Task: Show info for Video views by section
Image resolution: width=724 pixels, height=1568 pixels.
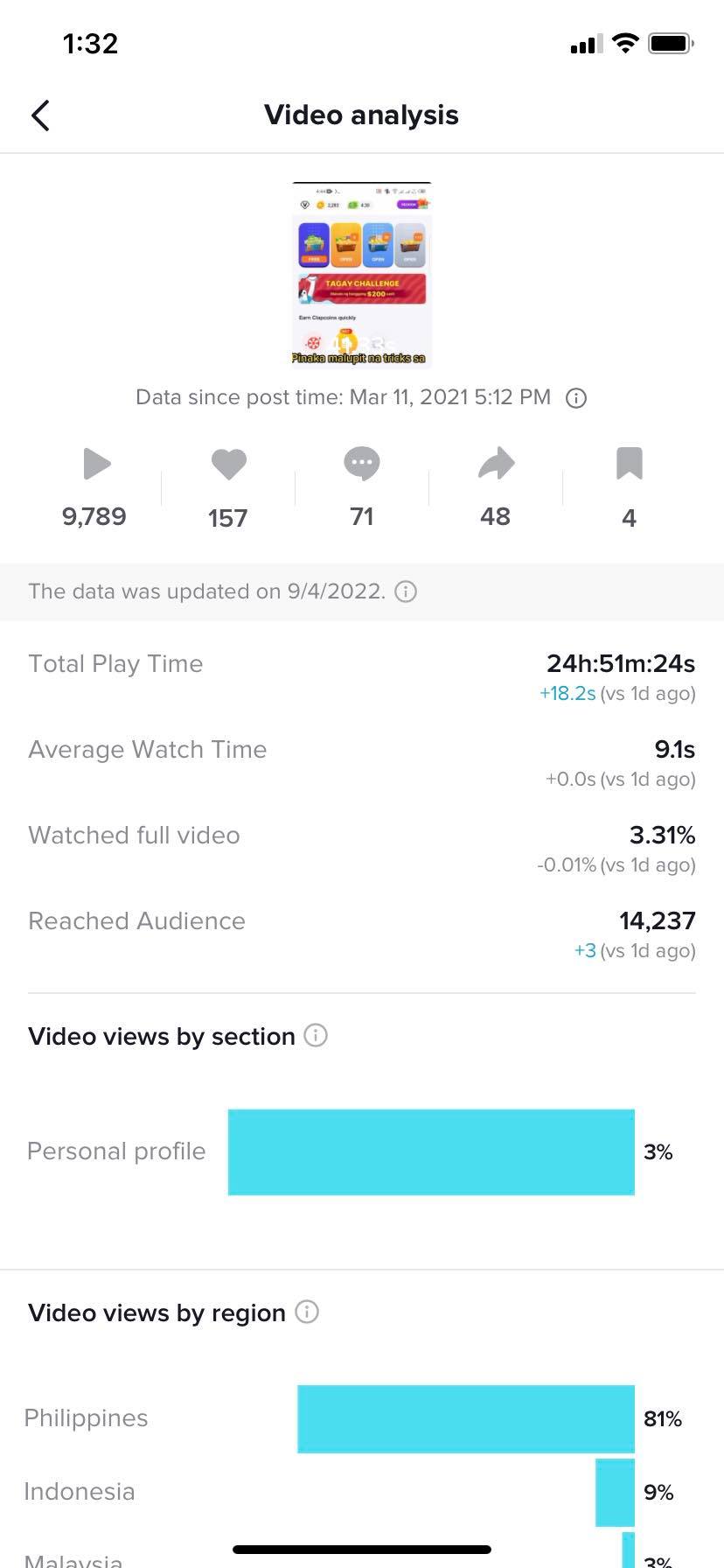Action: (x=316, y=1036)
